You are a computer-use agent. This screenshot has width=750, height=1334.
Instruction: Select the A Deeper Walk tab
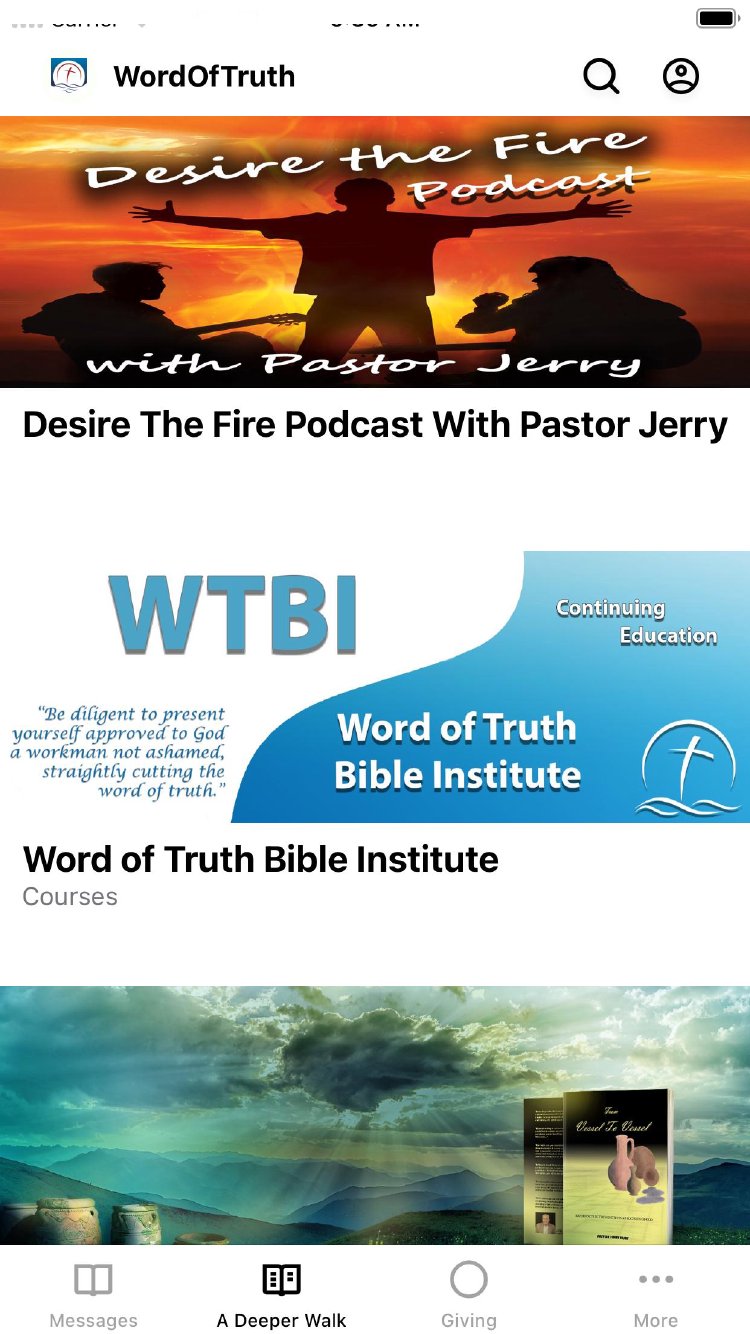[x=281, y=1295]
